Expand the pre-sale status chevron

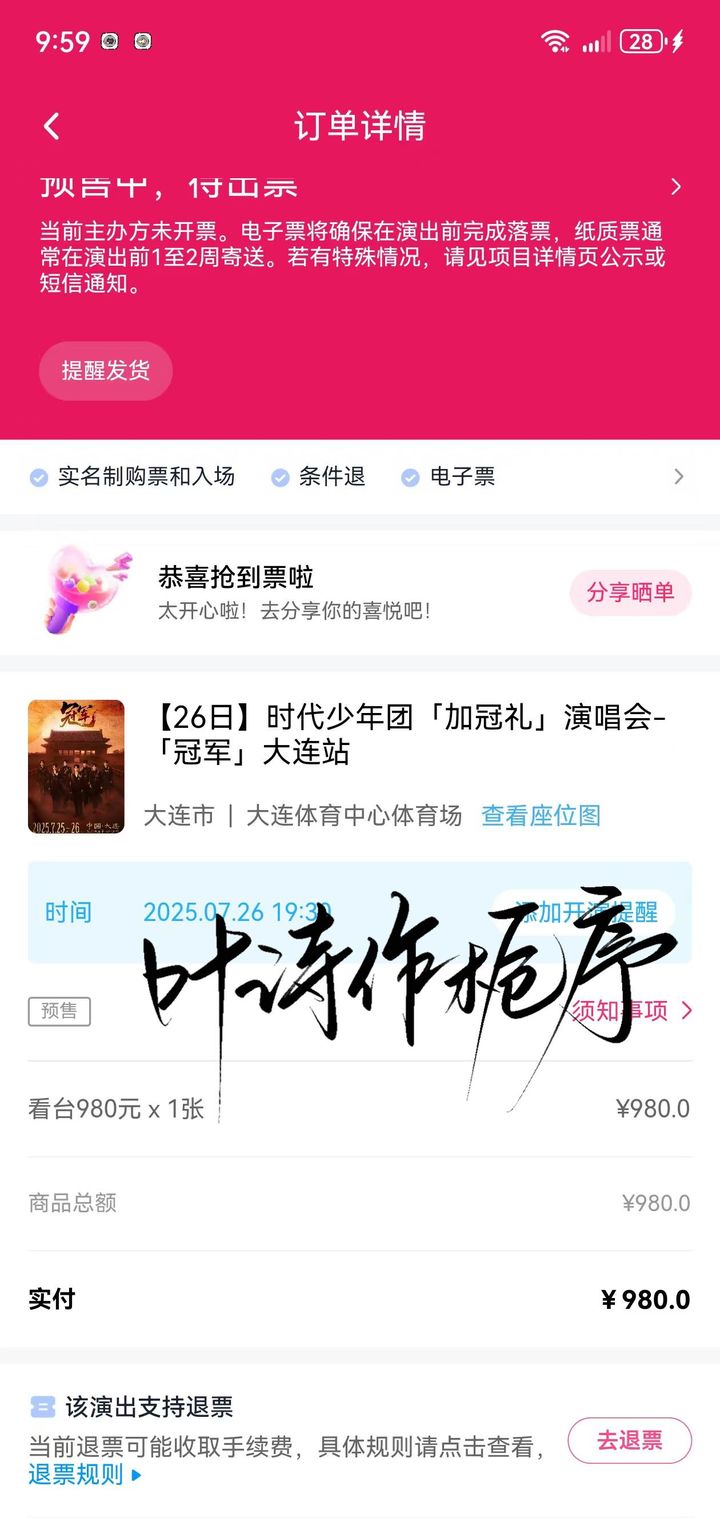tap(676, 187)
